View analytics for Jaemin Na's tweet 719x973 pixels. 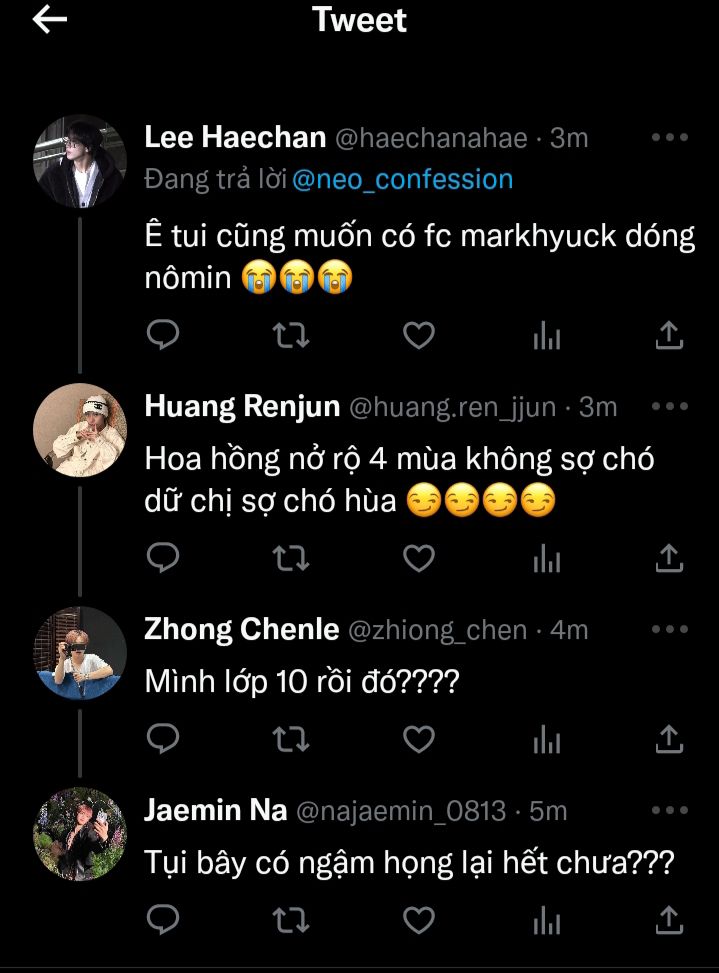click(547, 918)
